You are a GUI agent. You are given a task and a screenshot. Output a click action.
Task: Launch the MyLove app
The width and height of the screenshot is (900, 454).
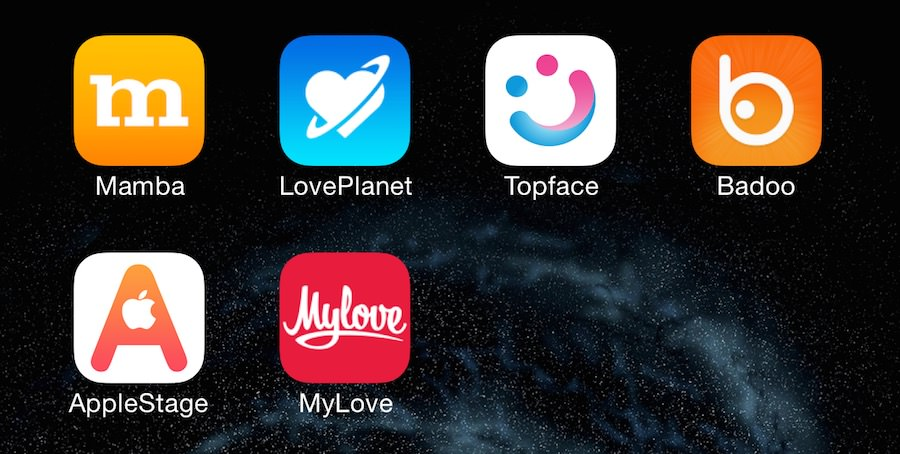click(x=345, y=317)
